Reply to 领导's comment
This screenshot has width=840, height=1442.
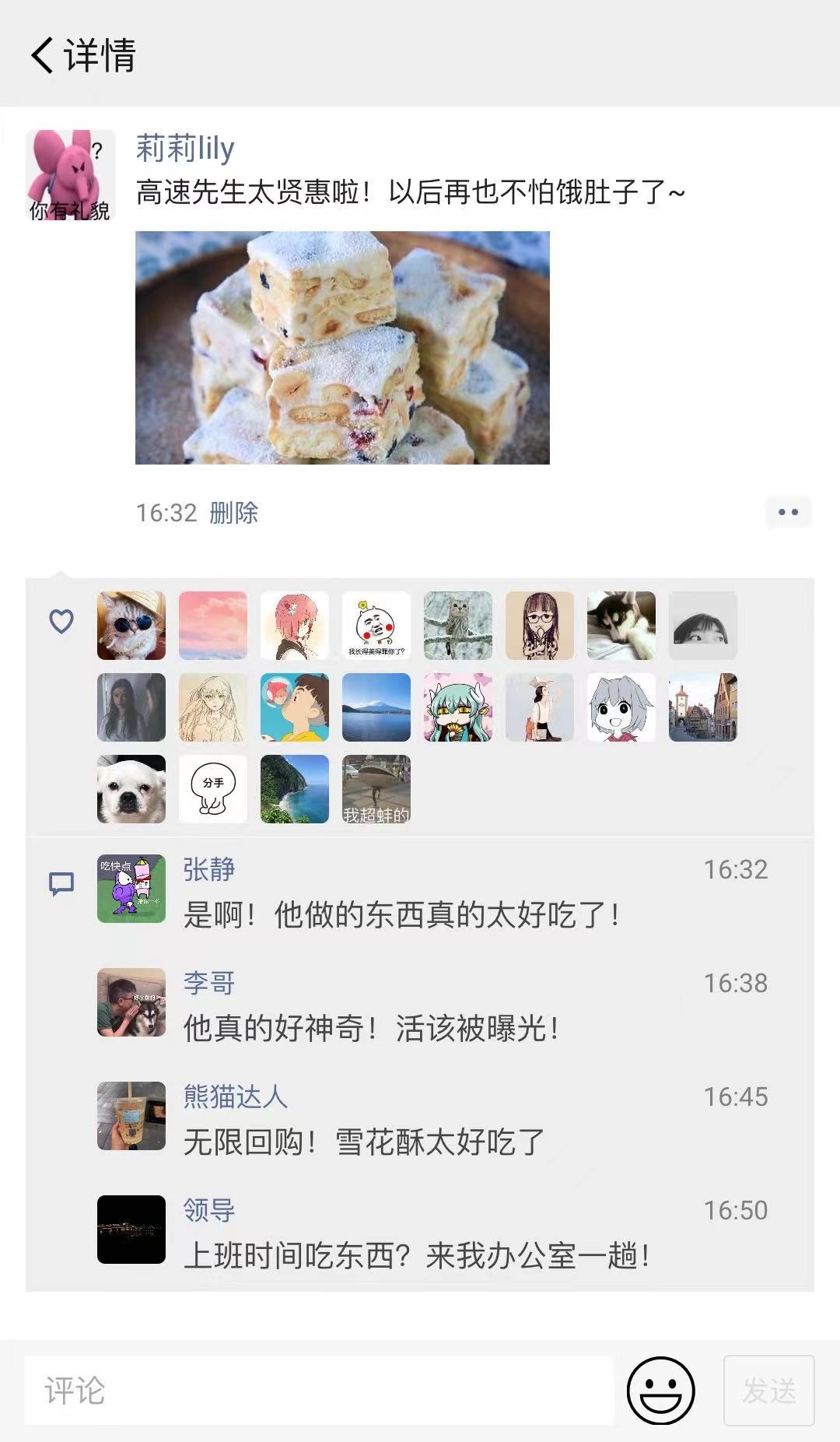(416, 1255)
